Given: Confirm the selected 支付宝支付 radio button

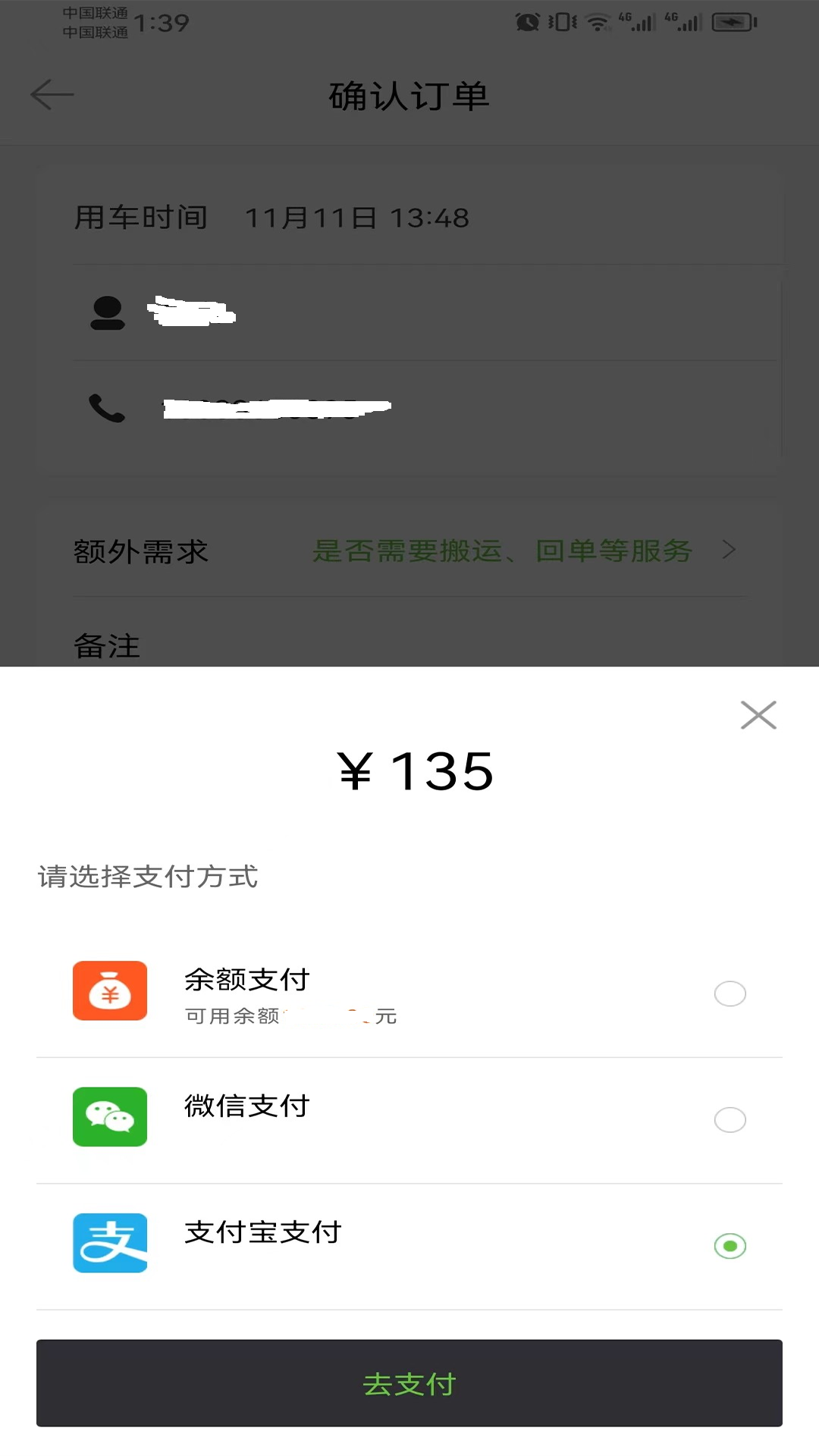Looking at the screenshot, I should 730,1246.
